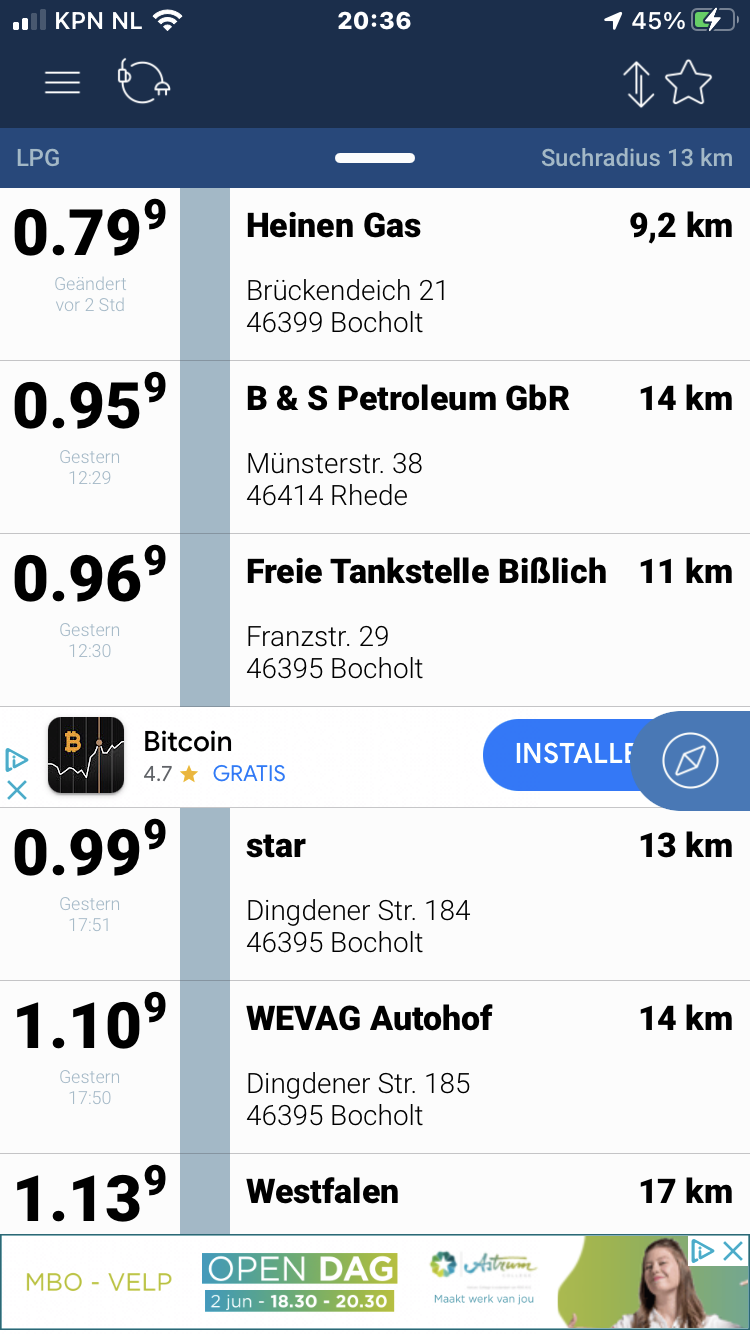Tap the compass location button
The image size is (750, 1334).
tap(691, 760)
